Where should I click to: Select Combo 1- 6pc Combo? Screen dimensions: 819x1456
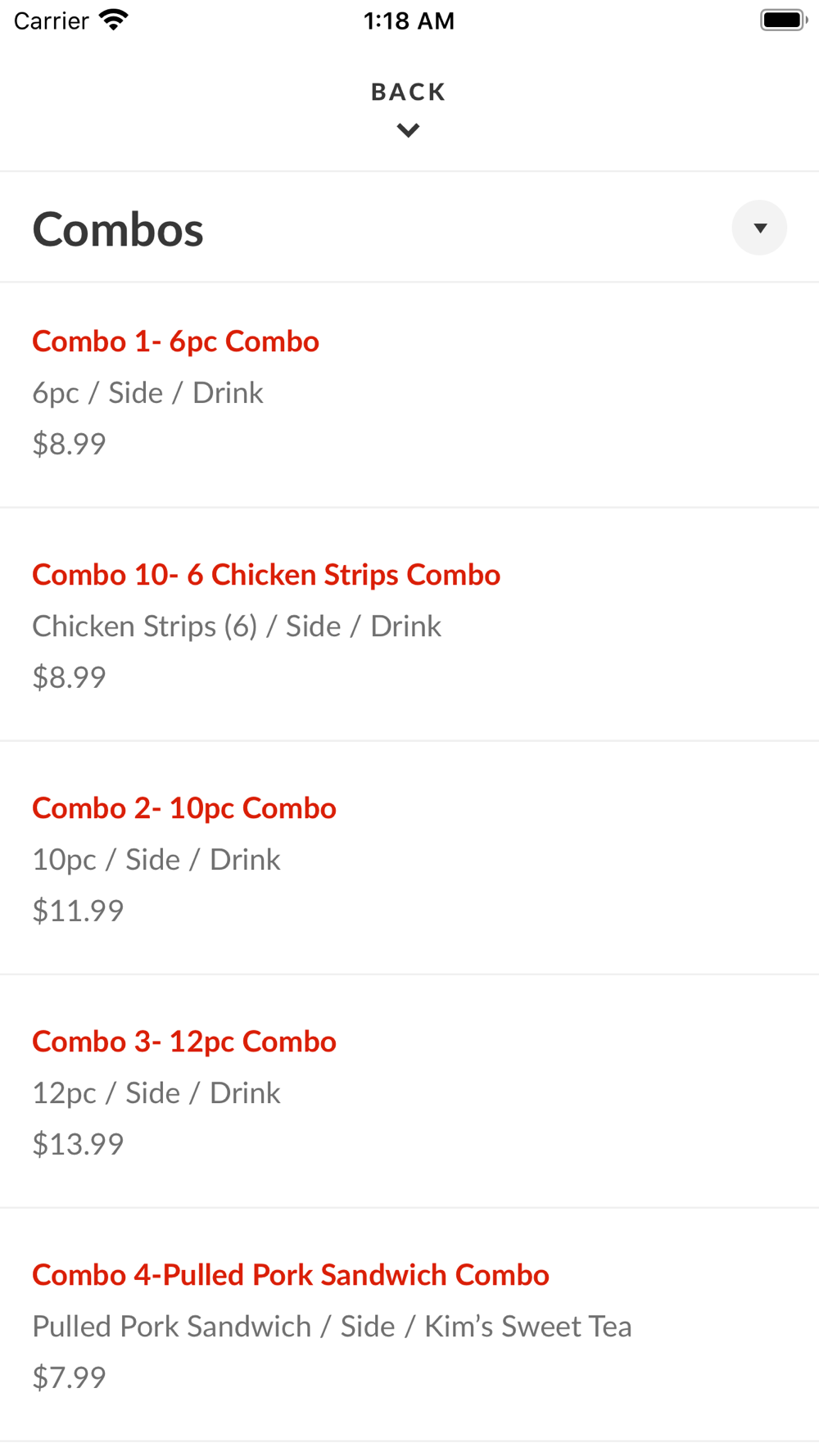175,341
